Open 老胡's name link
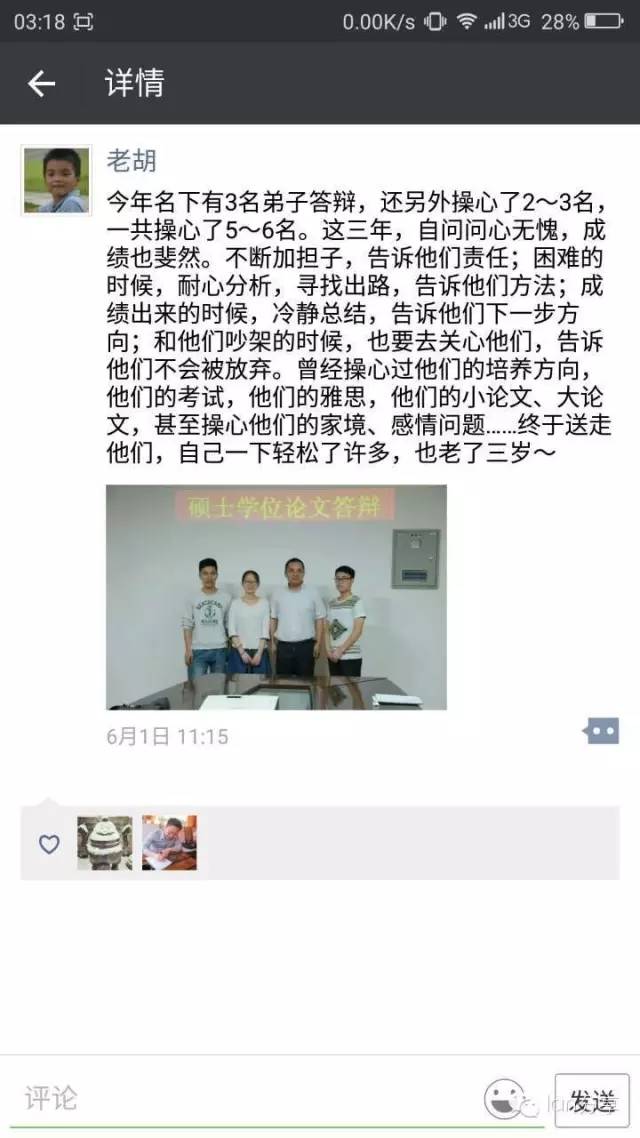The image size is (640, 1138). (131, 160)
